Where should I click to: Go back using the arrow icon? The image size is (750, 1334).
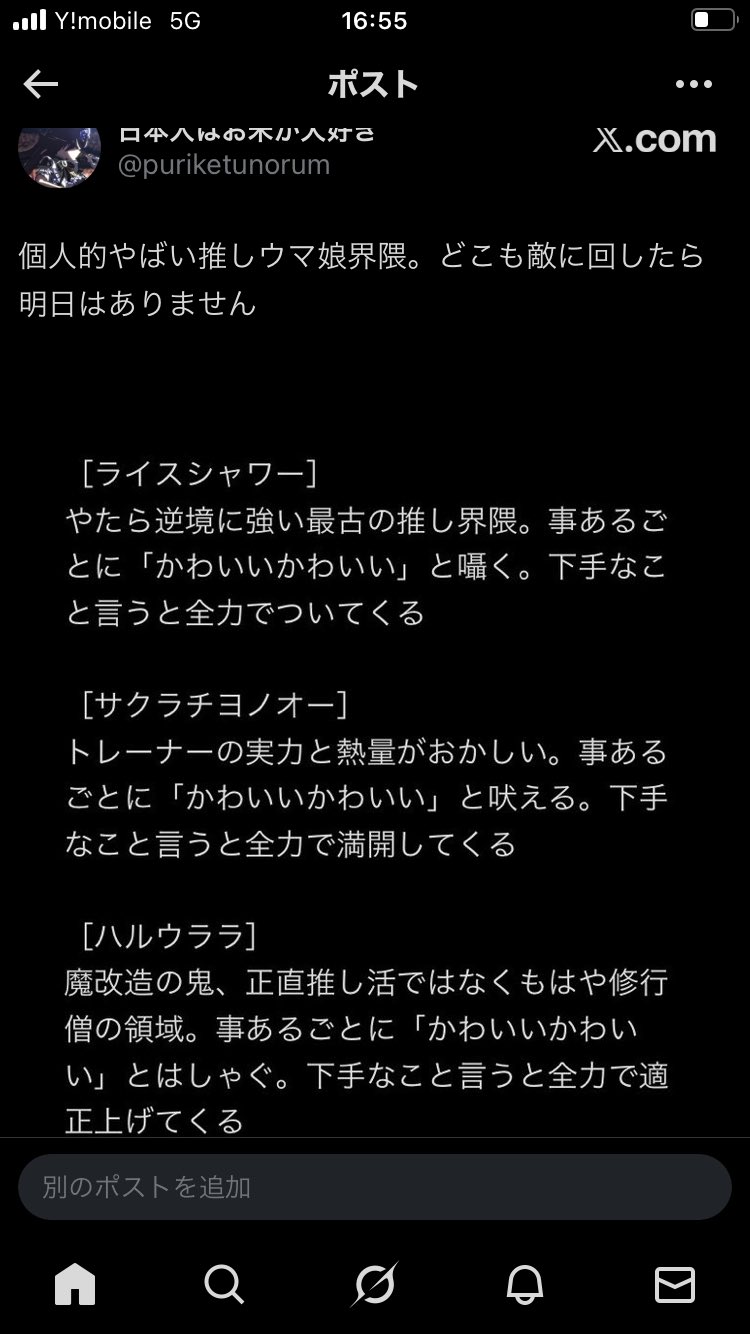coord(41,85)
